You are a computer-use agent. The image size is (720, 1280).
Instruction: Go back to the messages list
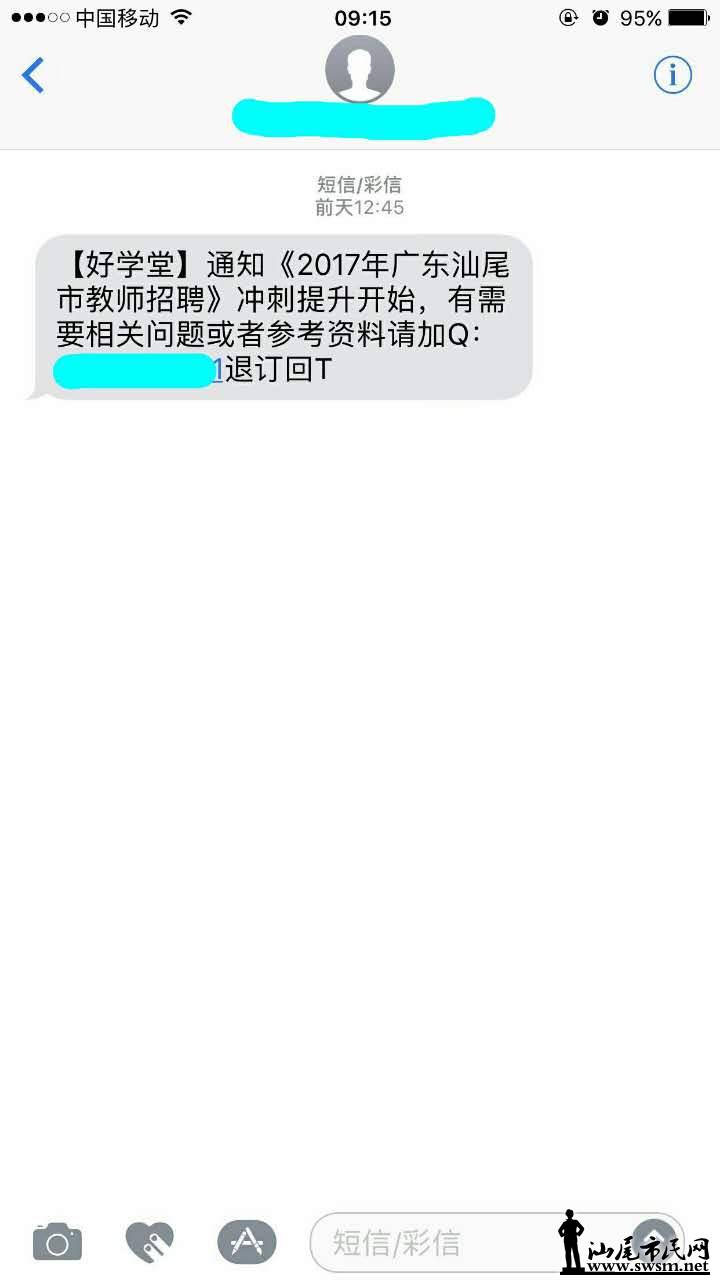(34, 75)
